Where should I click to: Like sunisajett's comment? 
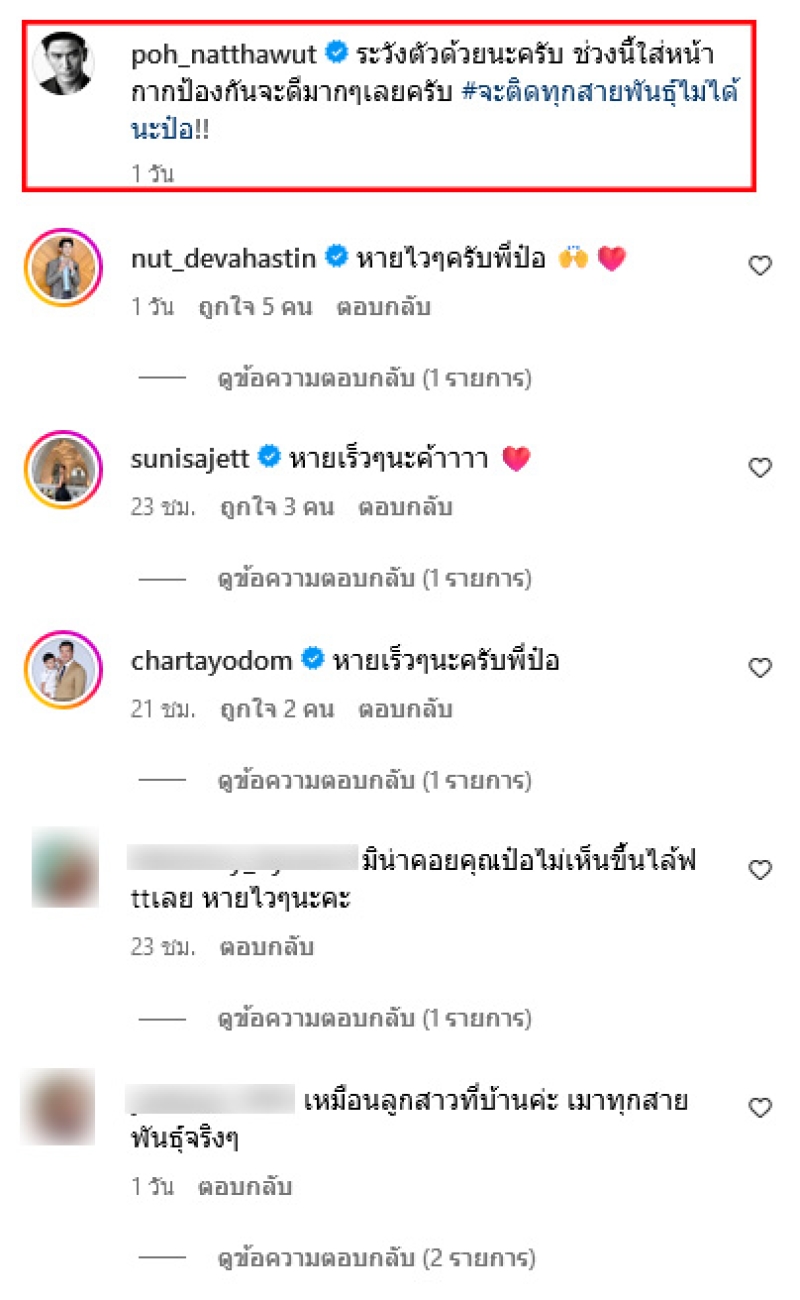tap(760, 467)
